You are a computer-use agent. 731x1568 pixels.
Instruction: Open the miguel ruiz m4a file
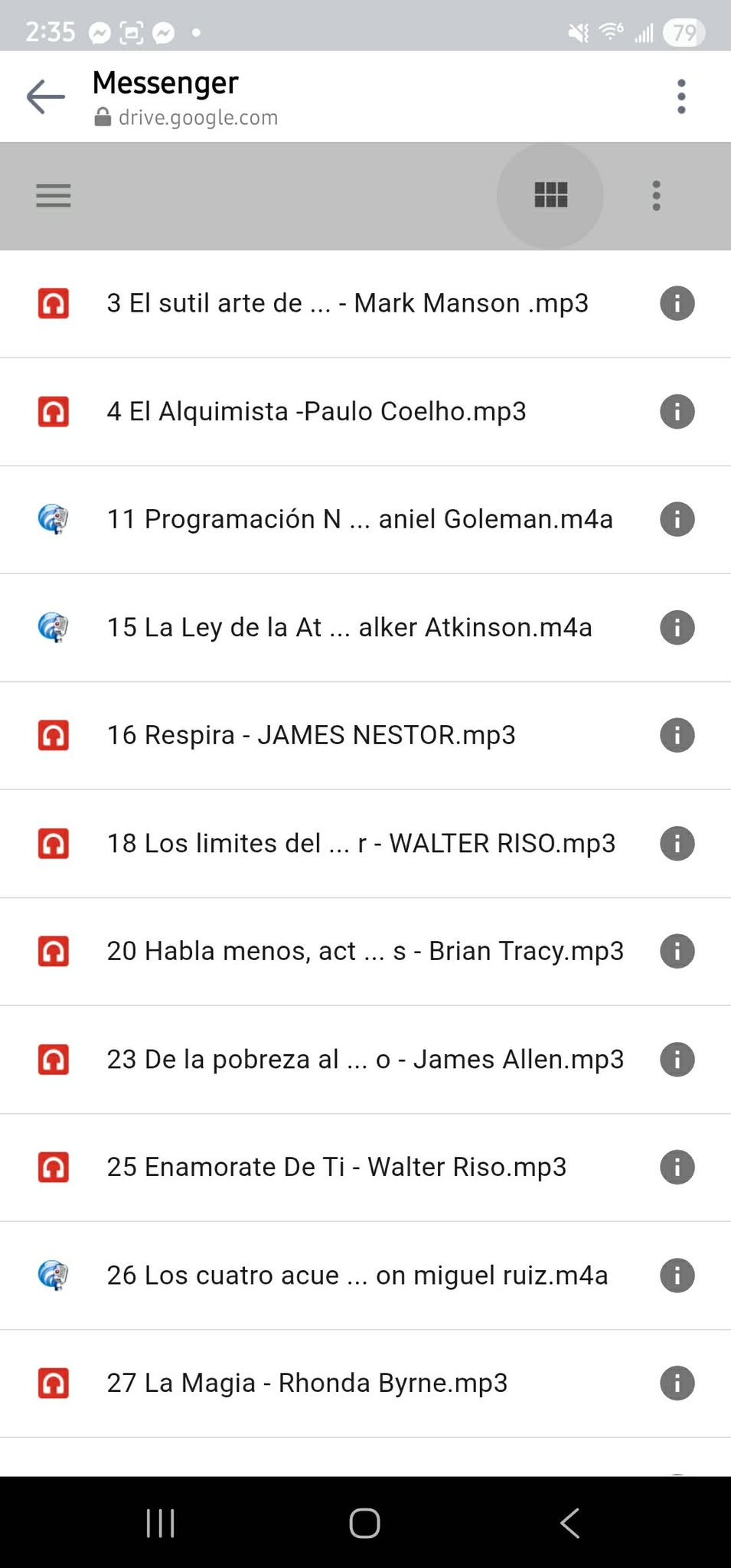(357, 1276)
